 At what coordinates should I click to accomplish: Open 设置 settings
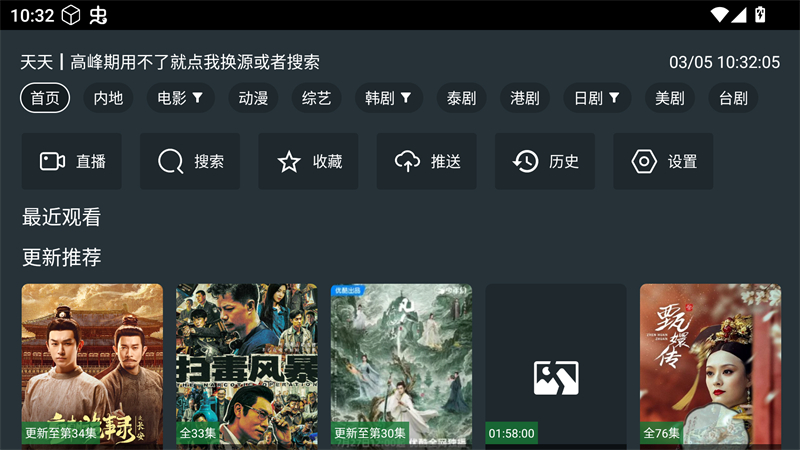click(x=663, y=161)
